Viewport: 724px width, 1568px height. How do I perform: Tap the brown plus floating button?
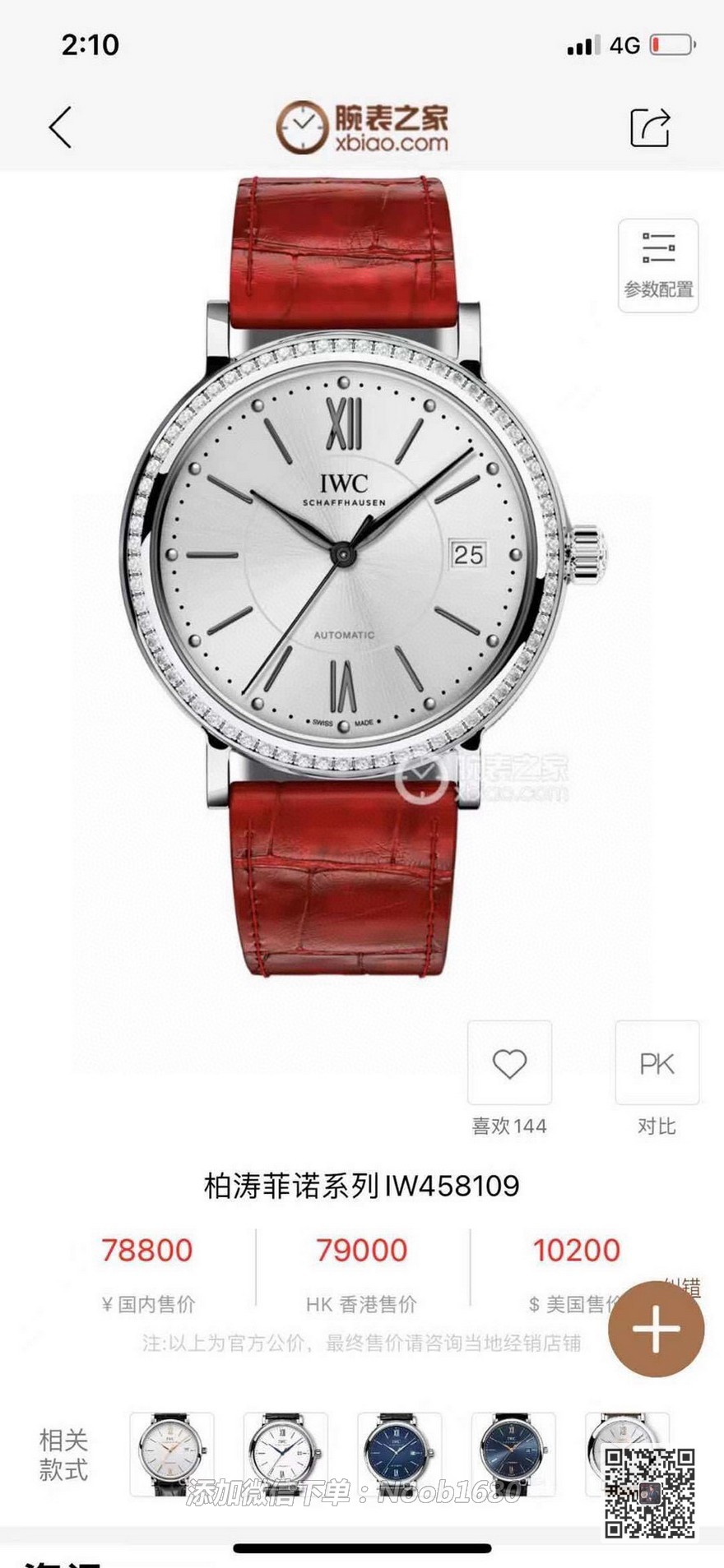(656, 1330)
